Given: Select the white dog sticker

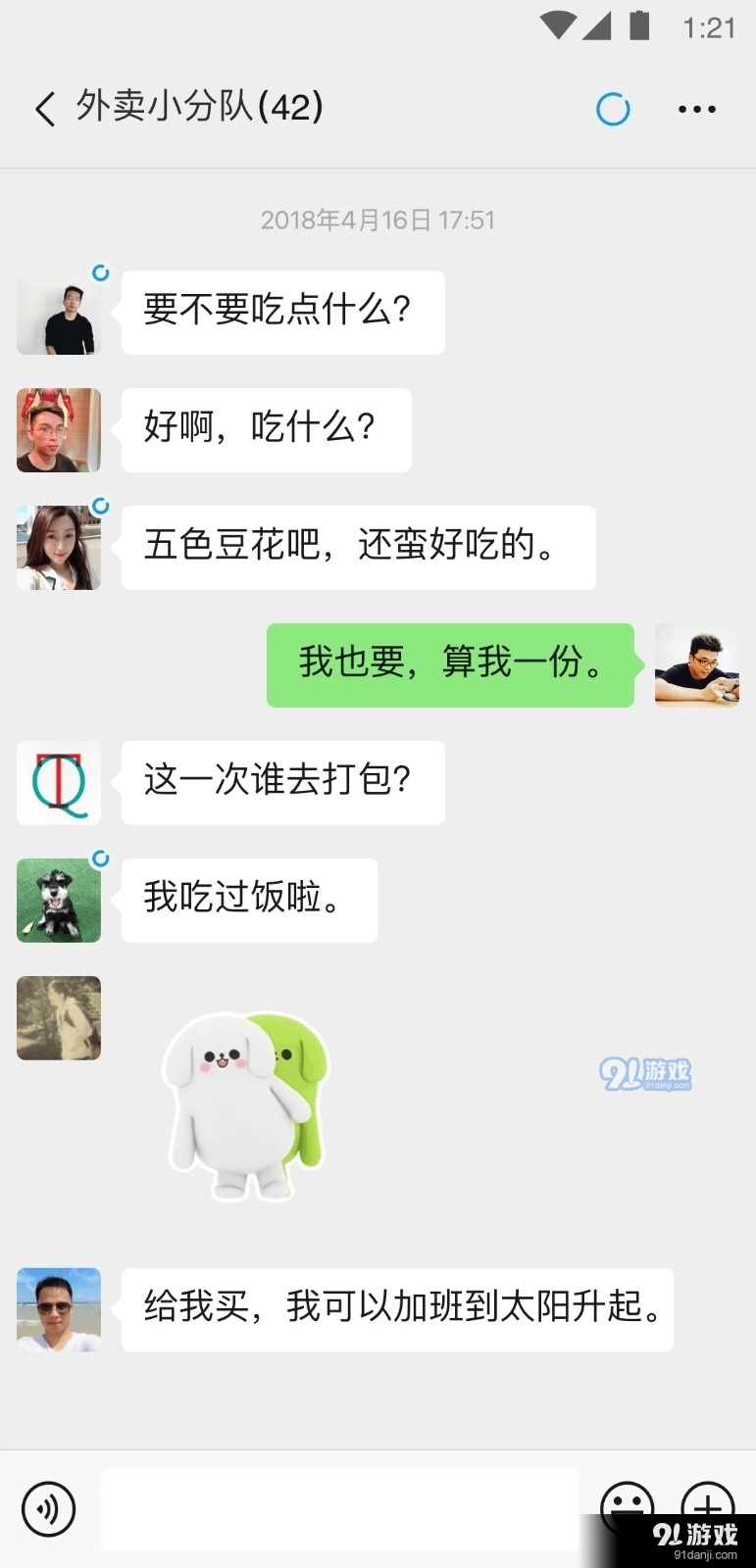Looking at the screenshot, I should tap(245, 1102).
